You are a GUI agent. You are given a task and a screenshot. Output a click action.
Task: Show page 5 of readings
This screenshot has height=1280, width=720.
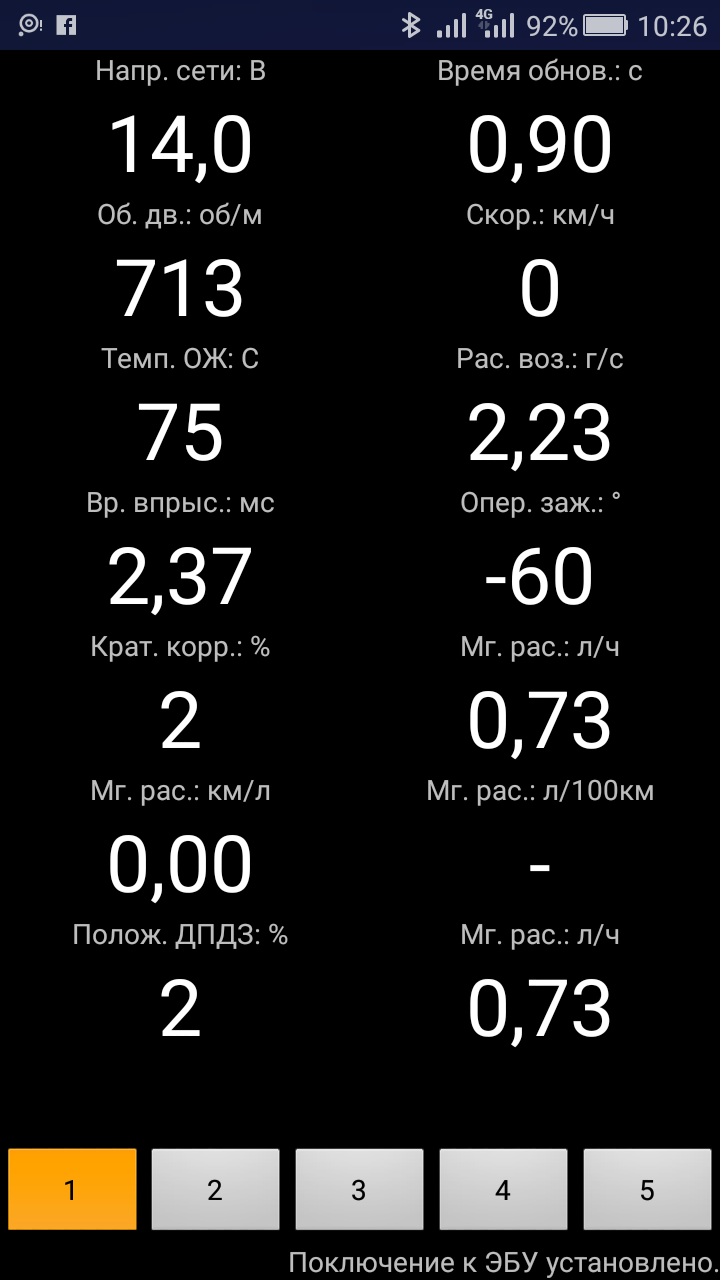click(x=647, y=1189)
